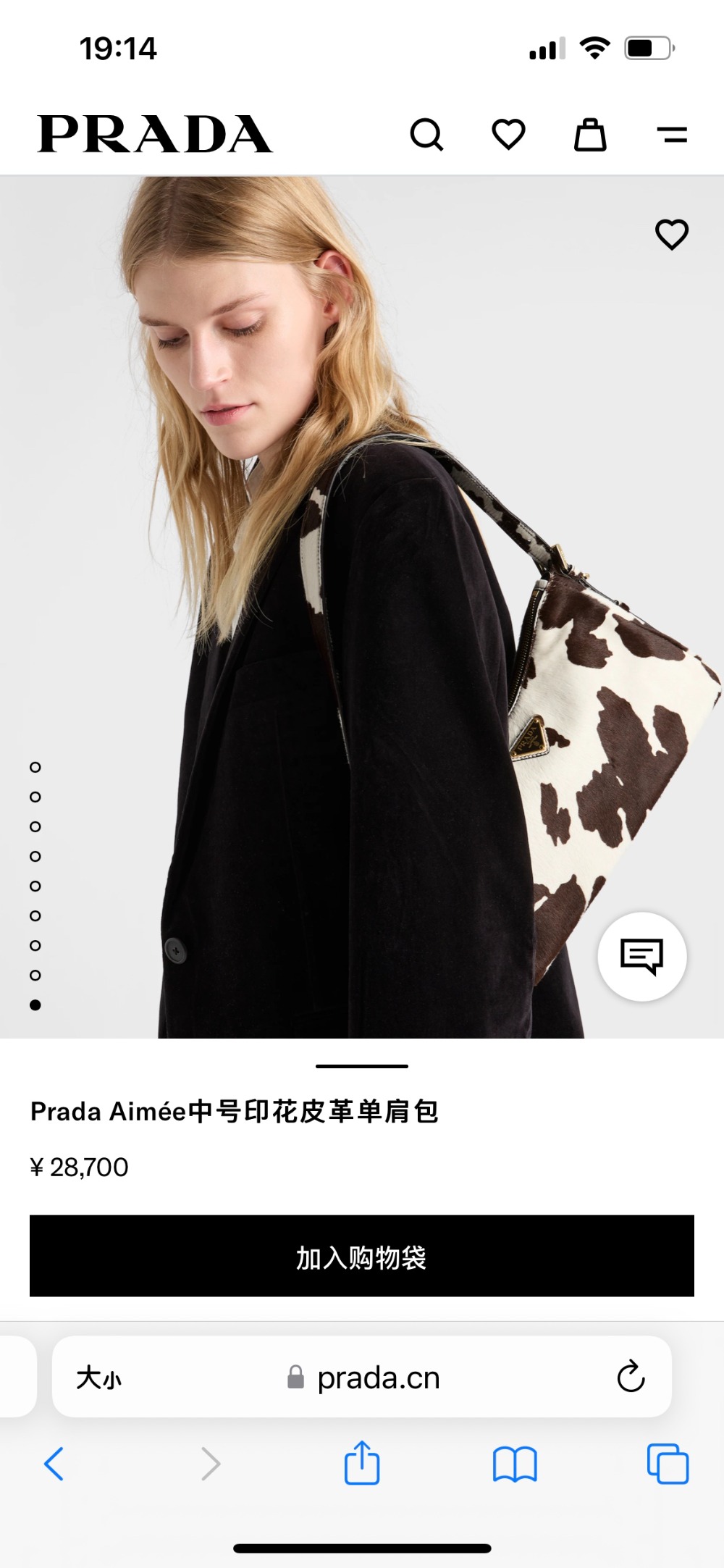Jump to the first image dot
Image resolution: width=724 pixels, height=1568 pixels.
click(35, 767)
